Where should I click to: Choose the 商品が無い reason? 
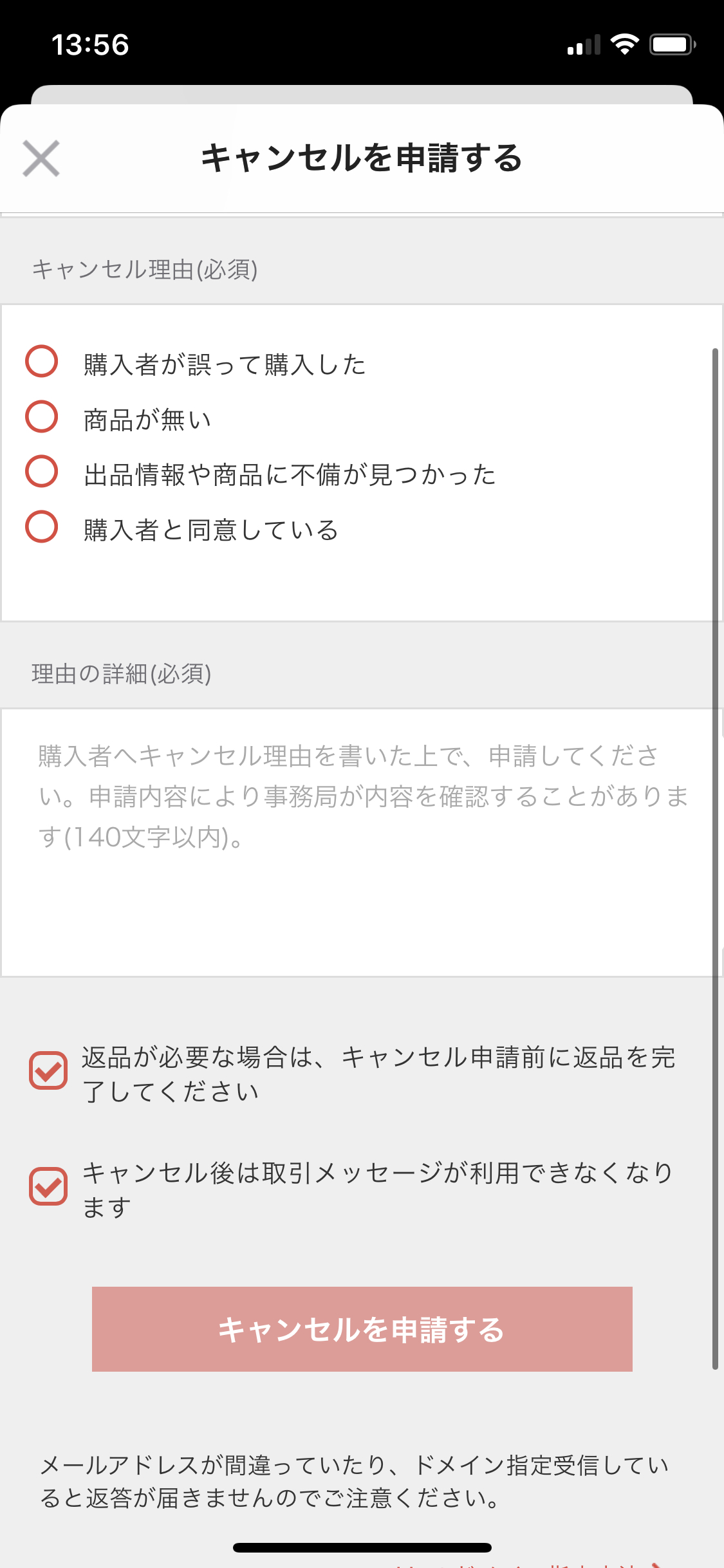(x=42, y=417)
